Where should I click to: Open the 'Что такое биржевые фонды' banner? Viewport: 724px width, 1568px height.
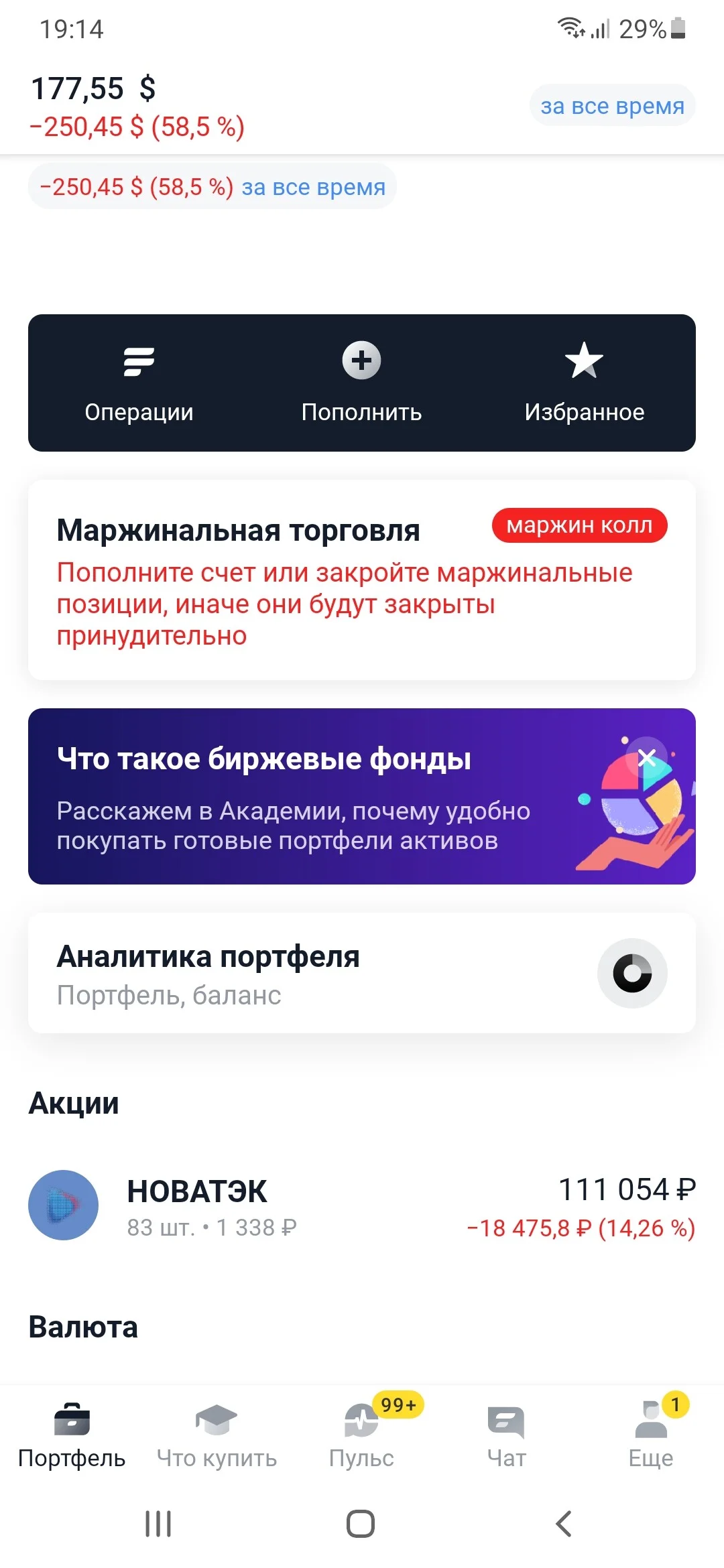pyautogui.click(x=362, y=796)
